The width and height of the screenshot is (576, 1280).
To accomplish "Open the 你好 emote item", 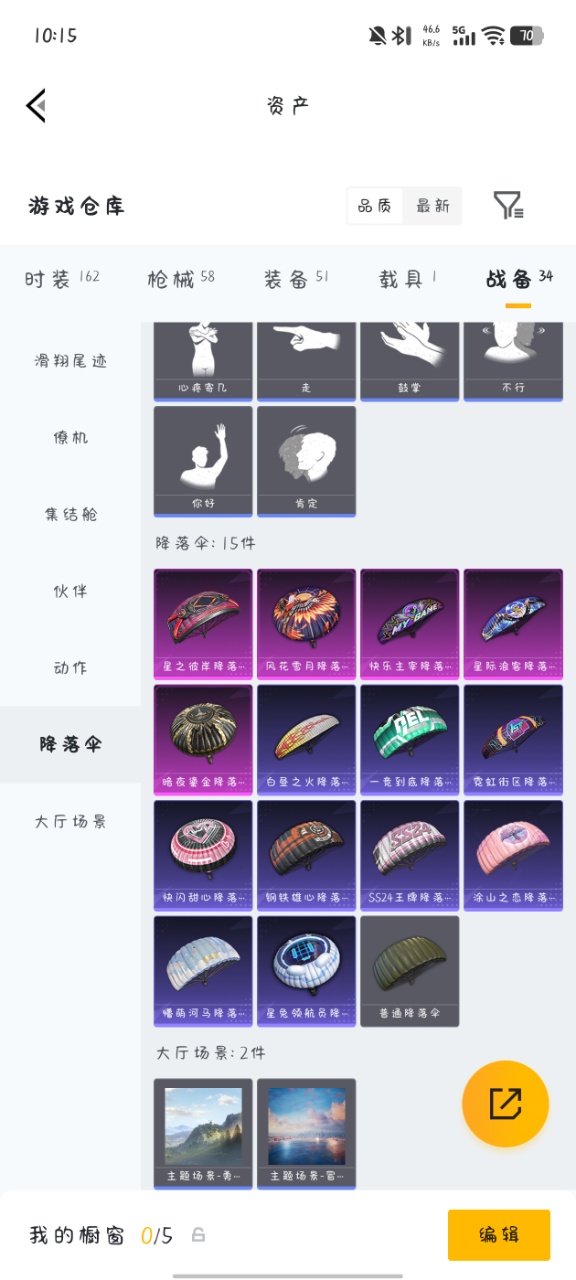I will coord(203,461).
